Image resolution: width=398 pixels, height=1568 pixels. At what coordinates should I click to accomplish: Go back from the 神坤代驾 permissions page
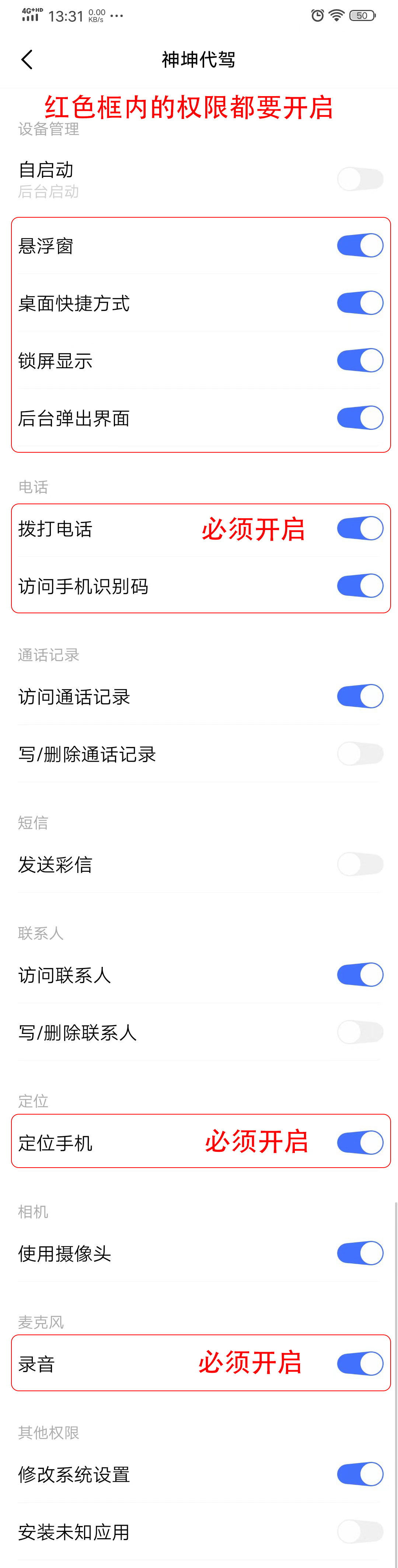27,60
